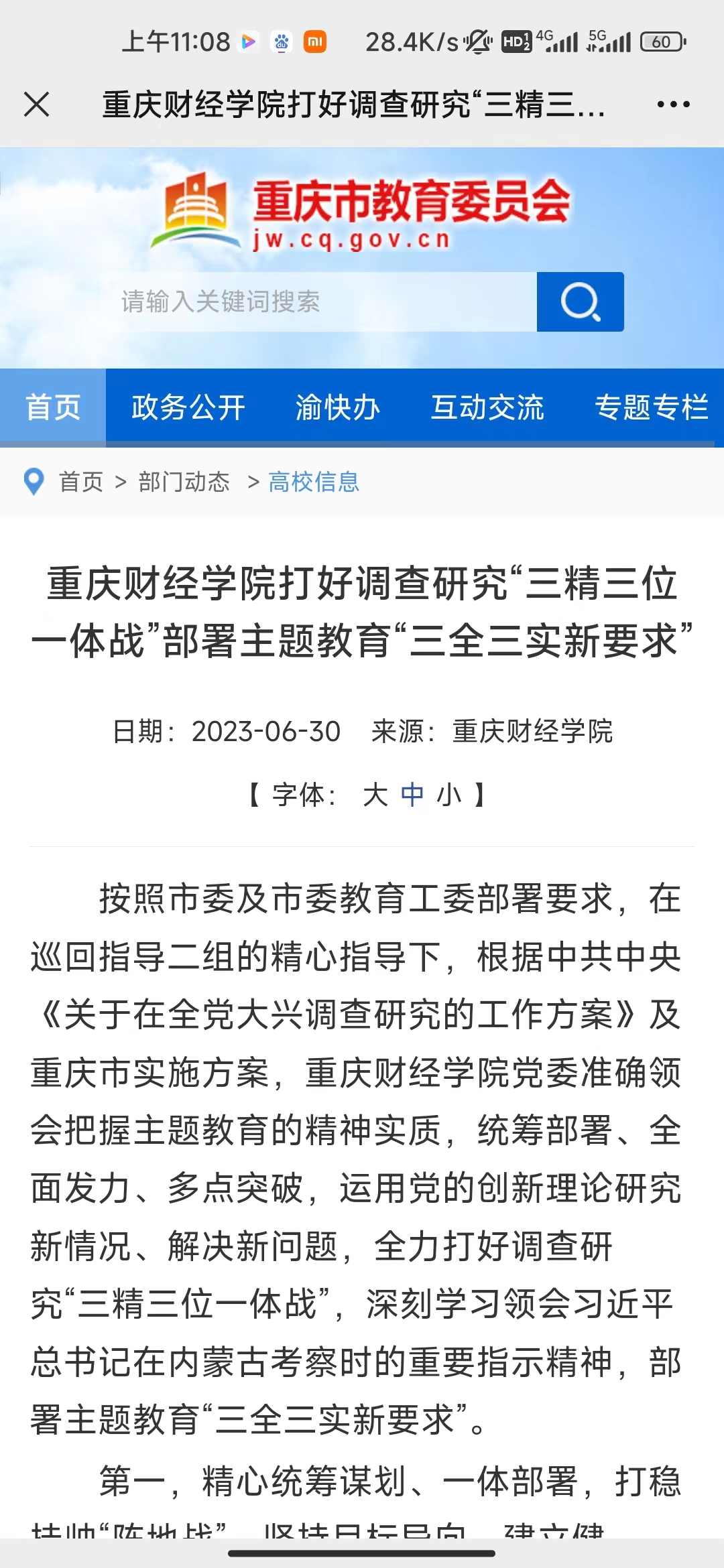The image size is (724, 1568).
Task: Close the web page with the X
Action: (x=36, y=105)
